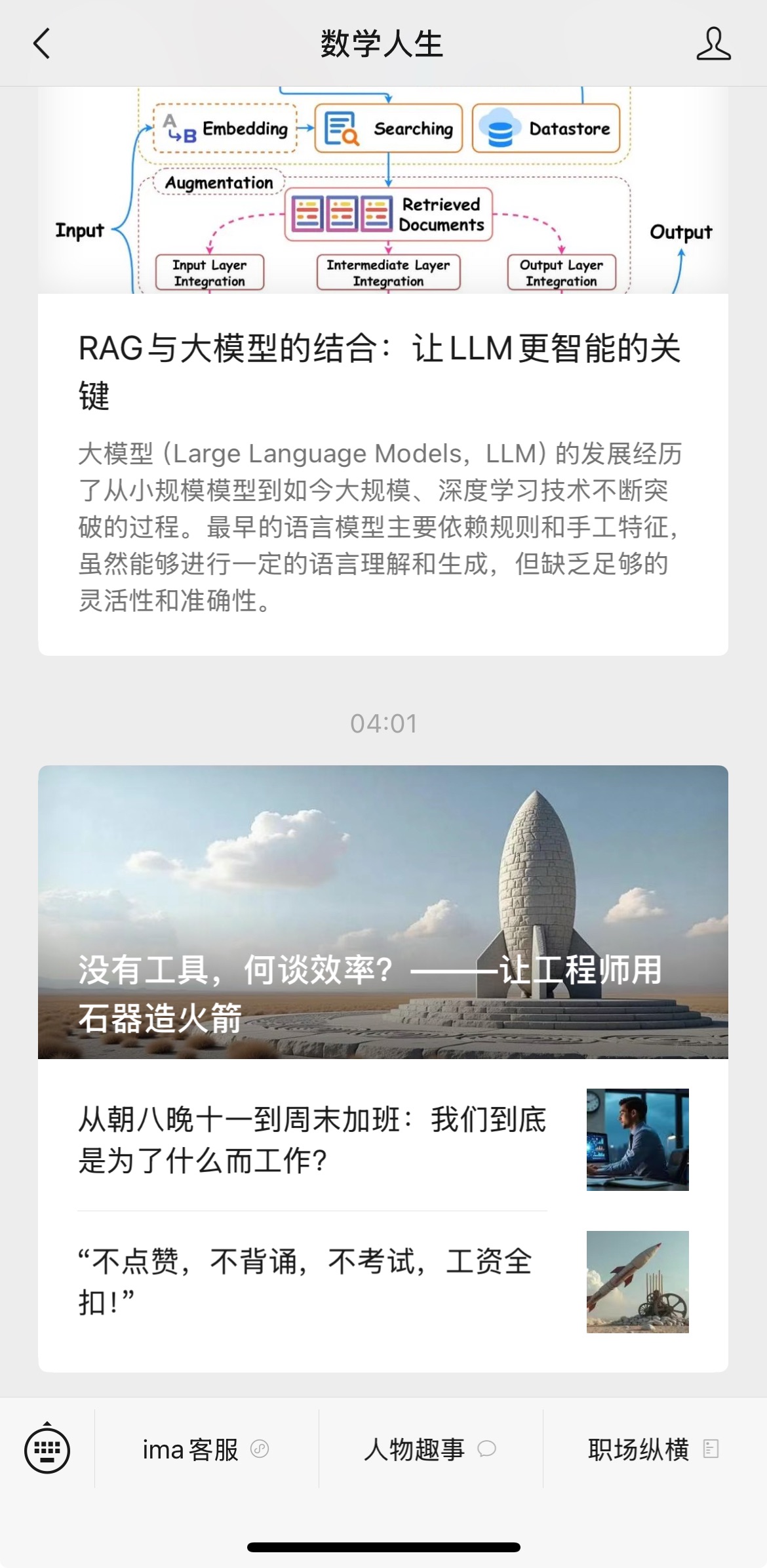Screen dimensions: 767x1568
Task: Open the 让工程师用石器造火箭 stone rocket article
Action: [383, 912]
